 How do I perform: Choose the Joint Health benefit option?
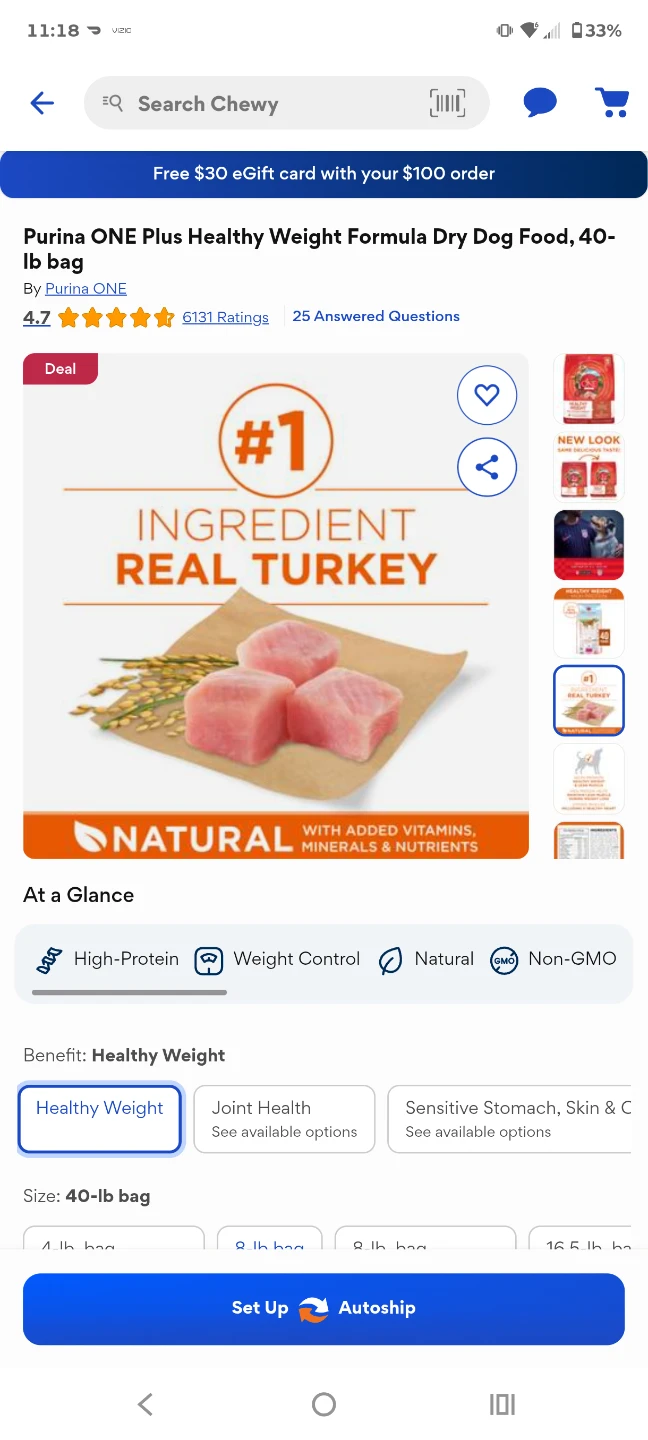click(284, 1119)
